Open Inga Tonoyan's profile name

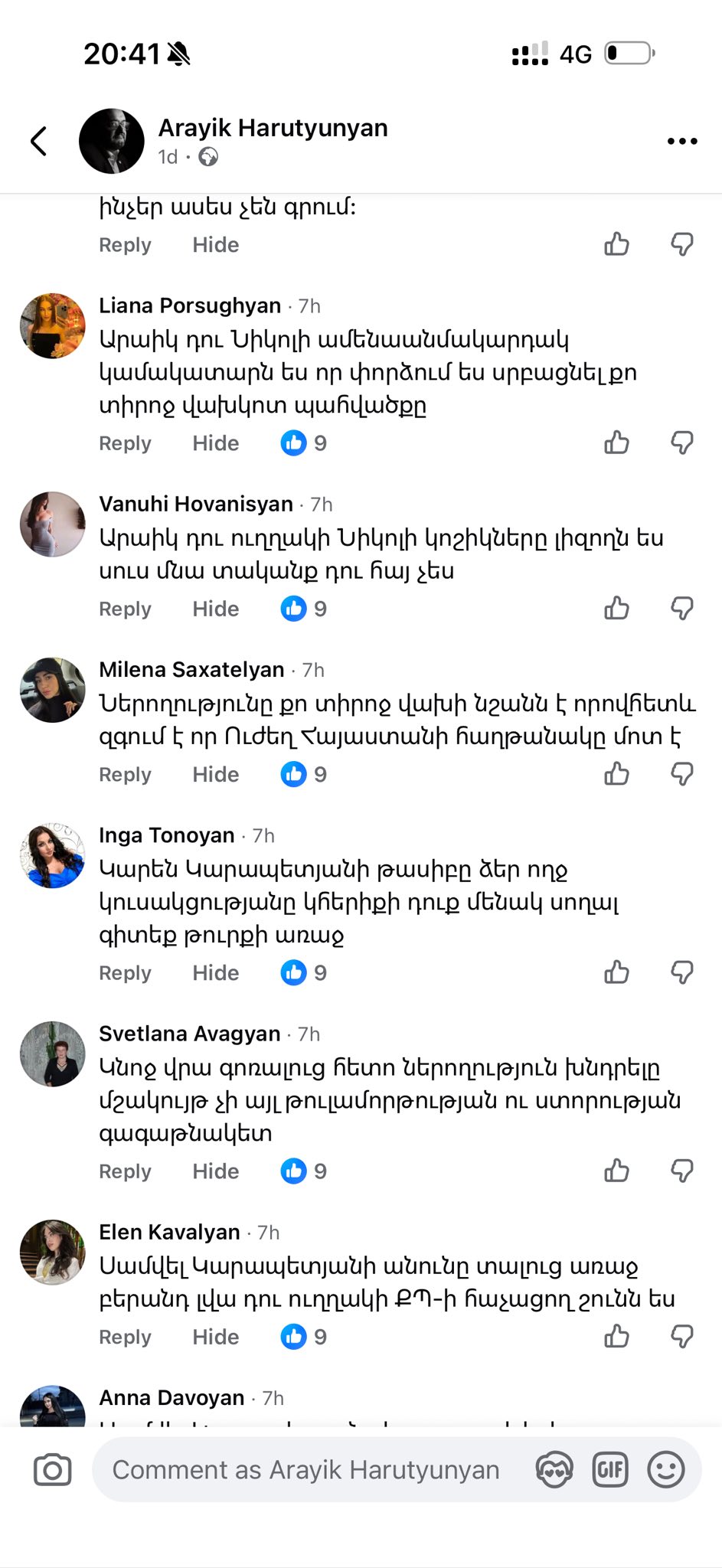coord(167,835)
